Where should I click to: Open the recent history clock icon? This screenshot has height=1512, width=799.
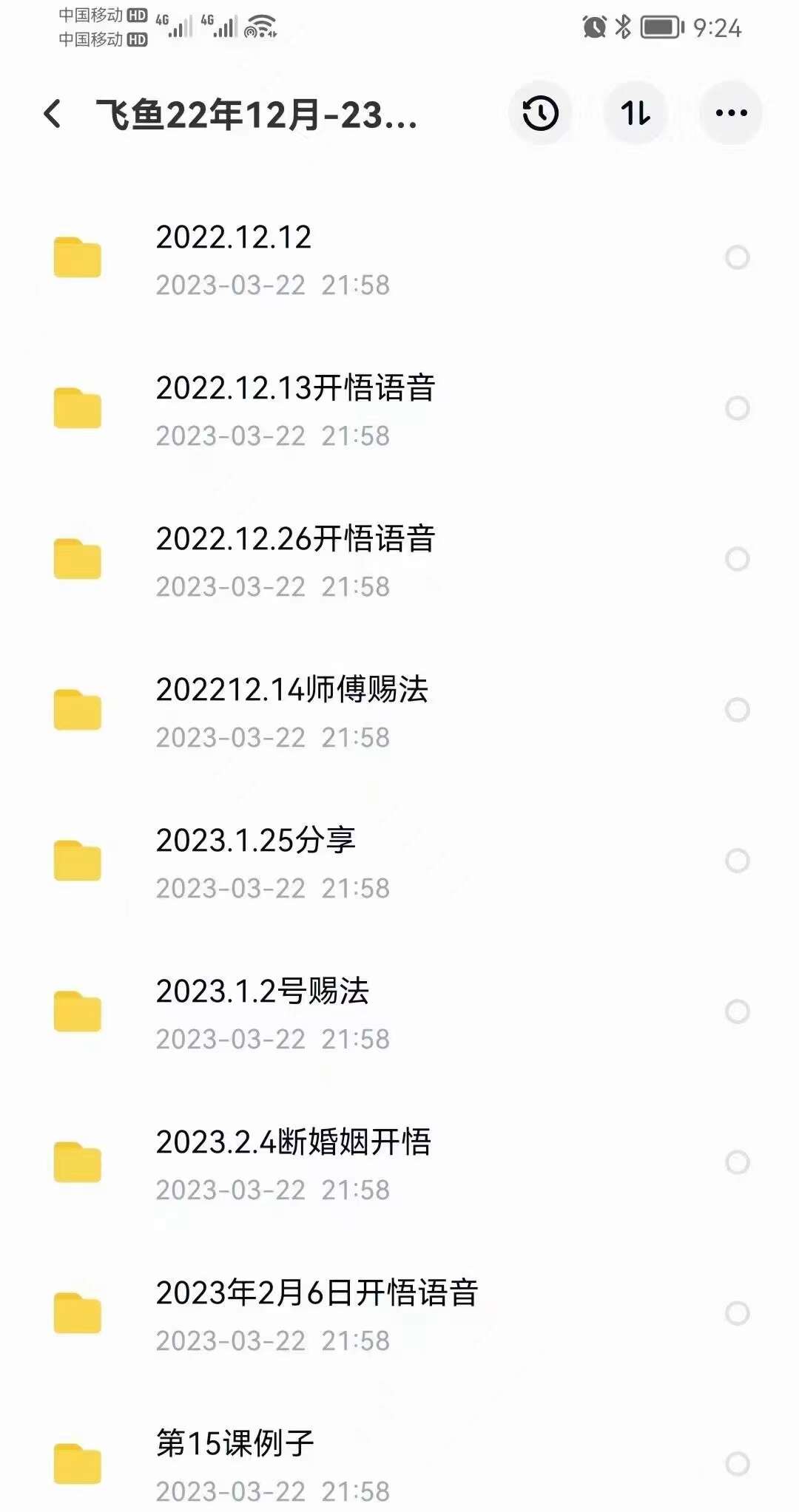540,113
